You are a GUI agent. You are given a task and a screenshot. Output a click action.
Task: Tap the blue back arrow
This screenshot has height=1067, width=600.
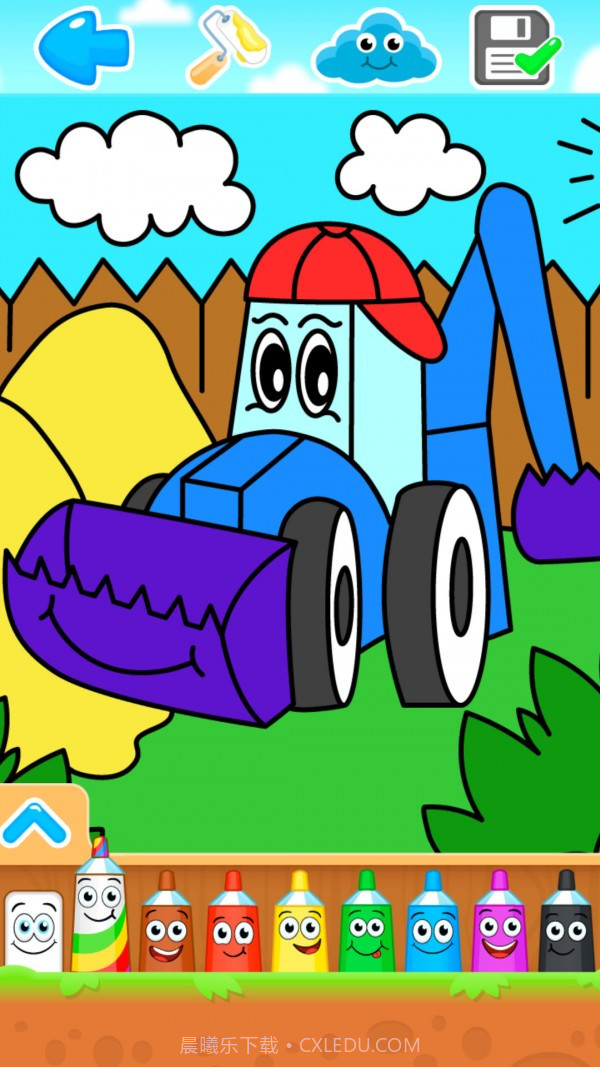84,45
